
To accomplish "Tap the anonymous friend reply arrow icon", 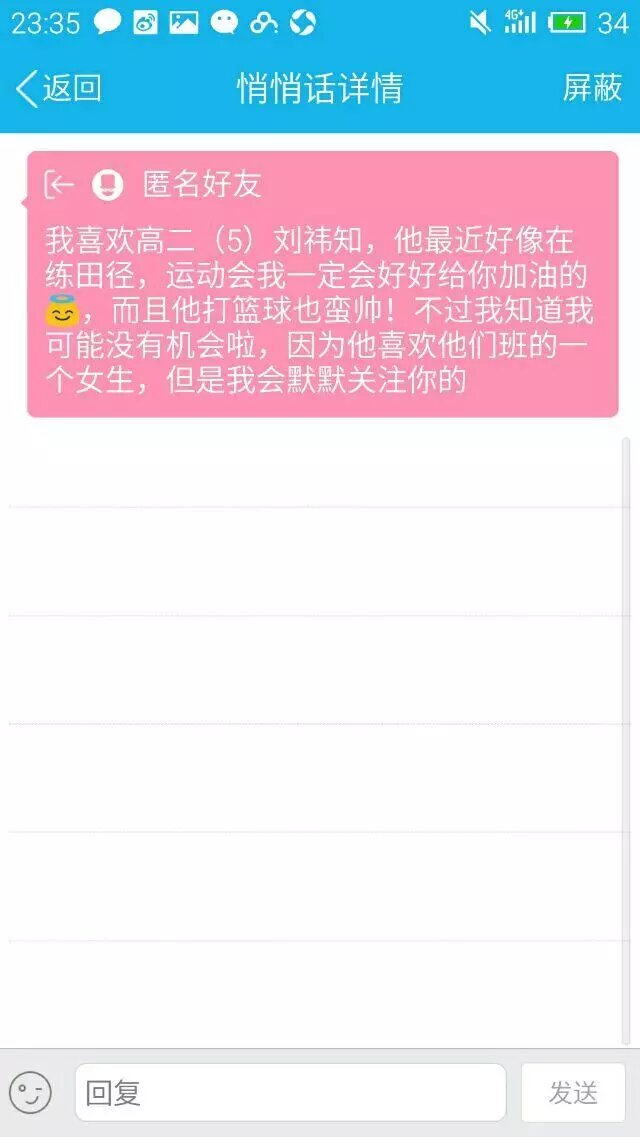I will click(x=60, y=184).
